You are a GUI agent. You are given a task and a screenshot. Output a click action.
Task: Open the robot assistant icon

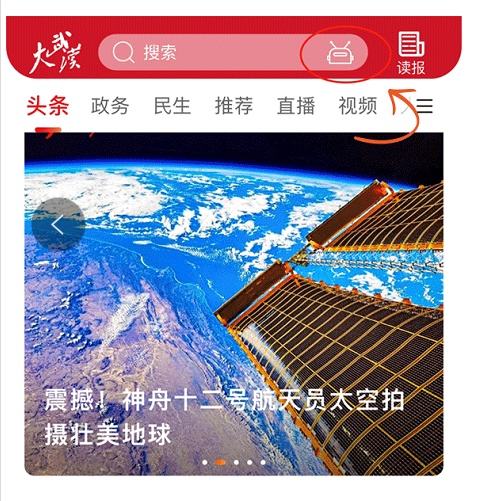click(340, 53)
